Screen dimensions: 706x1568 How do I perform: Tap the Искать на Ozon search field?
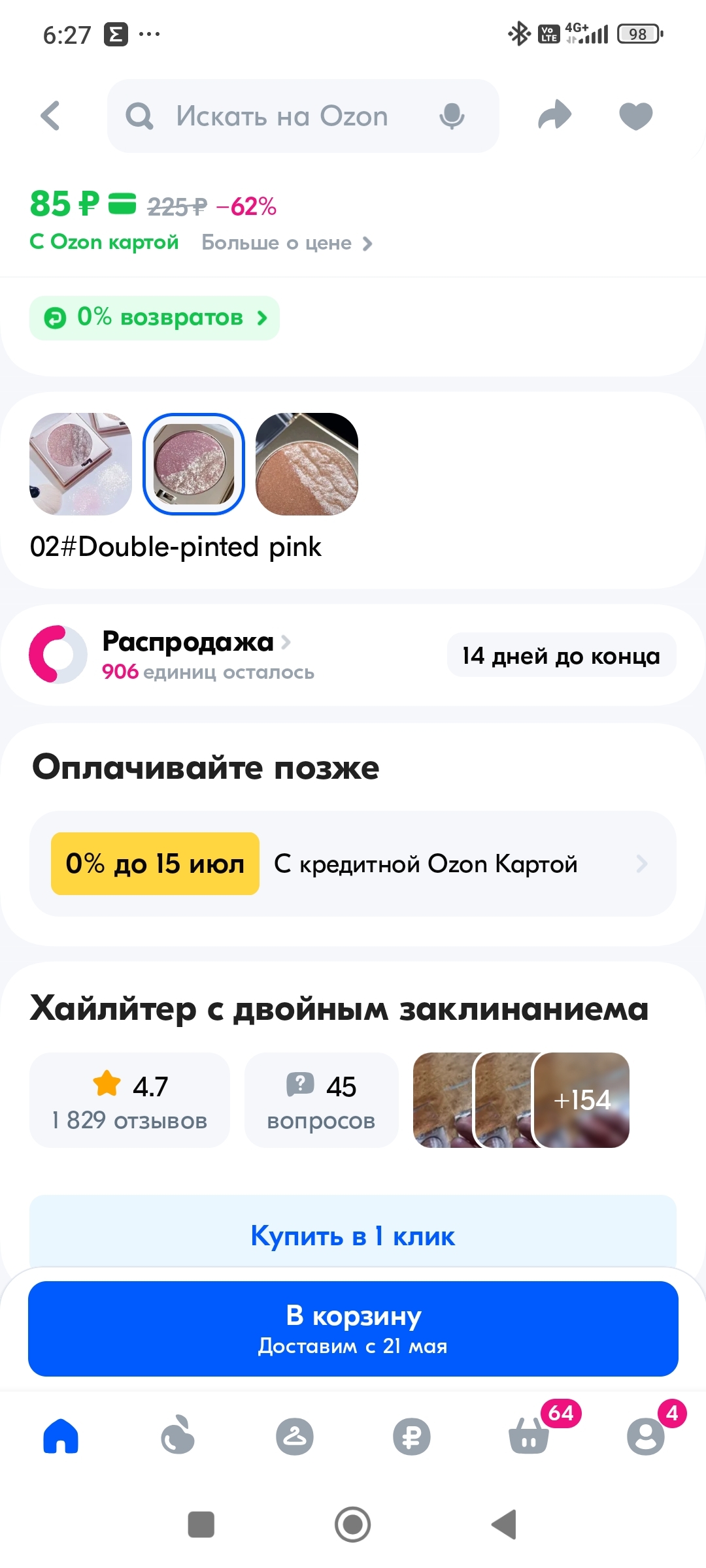coord(281,116)
